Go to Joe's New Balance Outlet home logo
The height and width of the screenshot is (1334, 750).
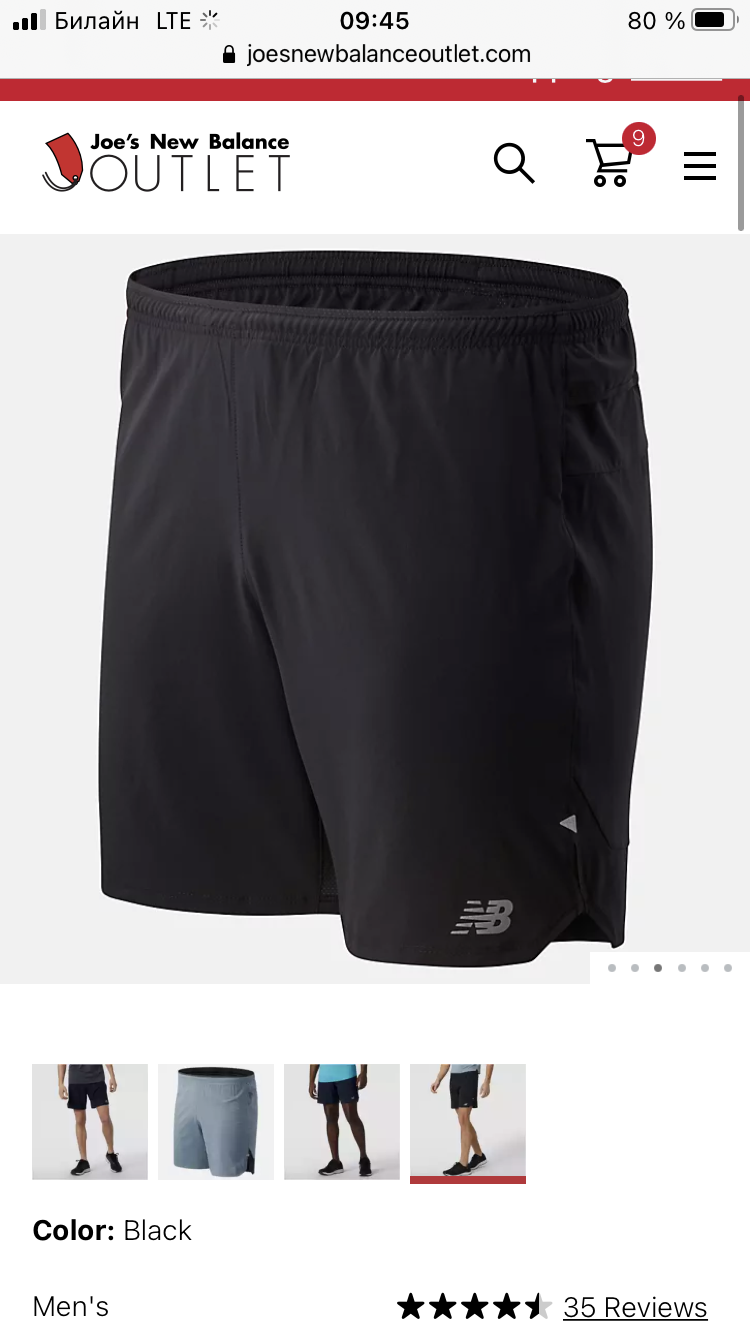coord(166,162)
